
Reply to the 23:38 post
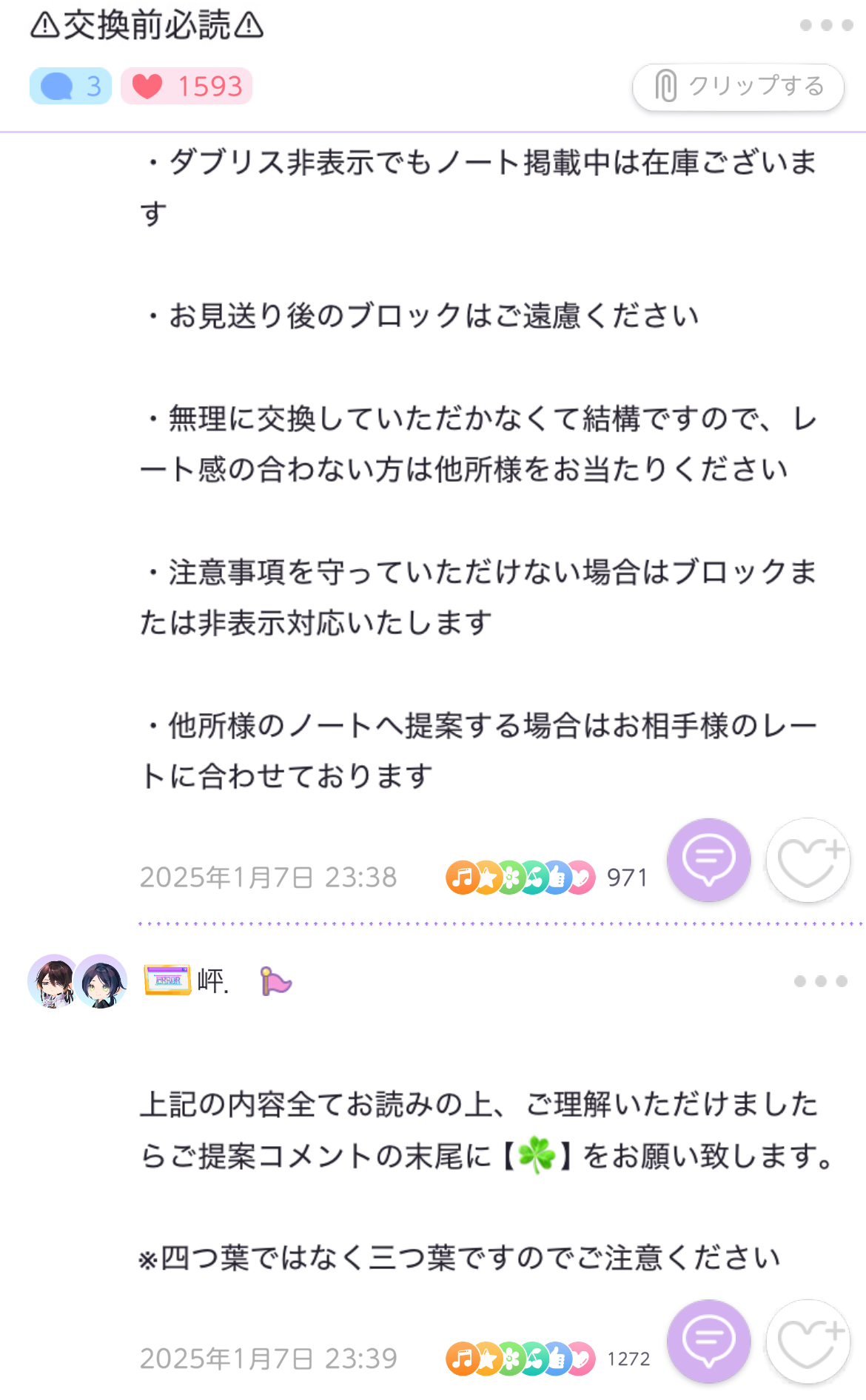tap(708, 859)
